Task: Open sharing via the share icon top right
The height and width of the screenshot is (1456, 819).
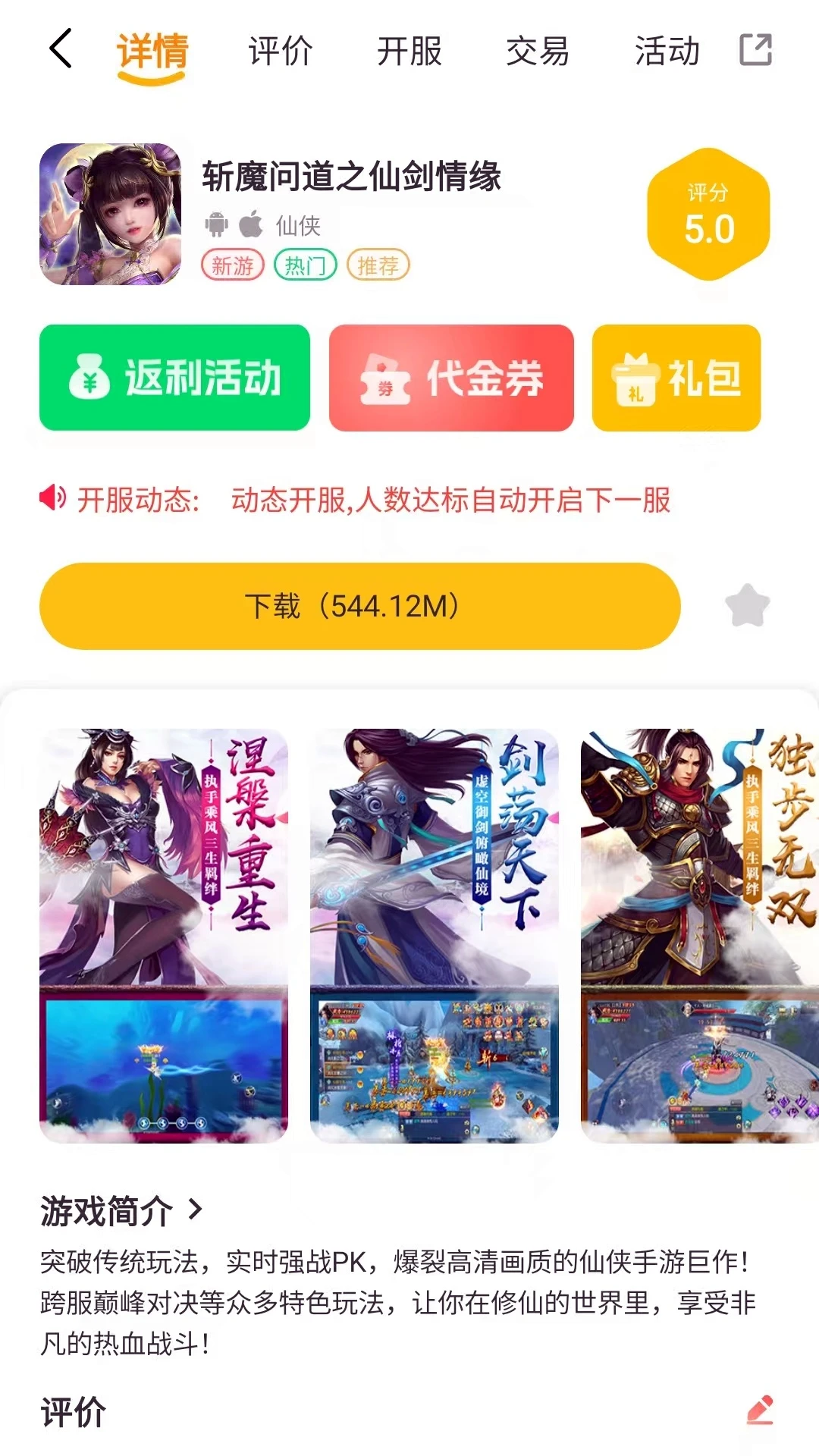Action: pyautogui.click(x=754, y=50)
